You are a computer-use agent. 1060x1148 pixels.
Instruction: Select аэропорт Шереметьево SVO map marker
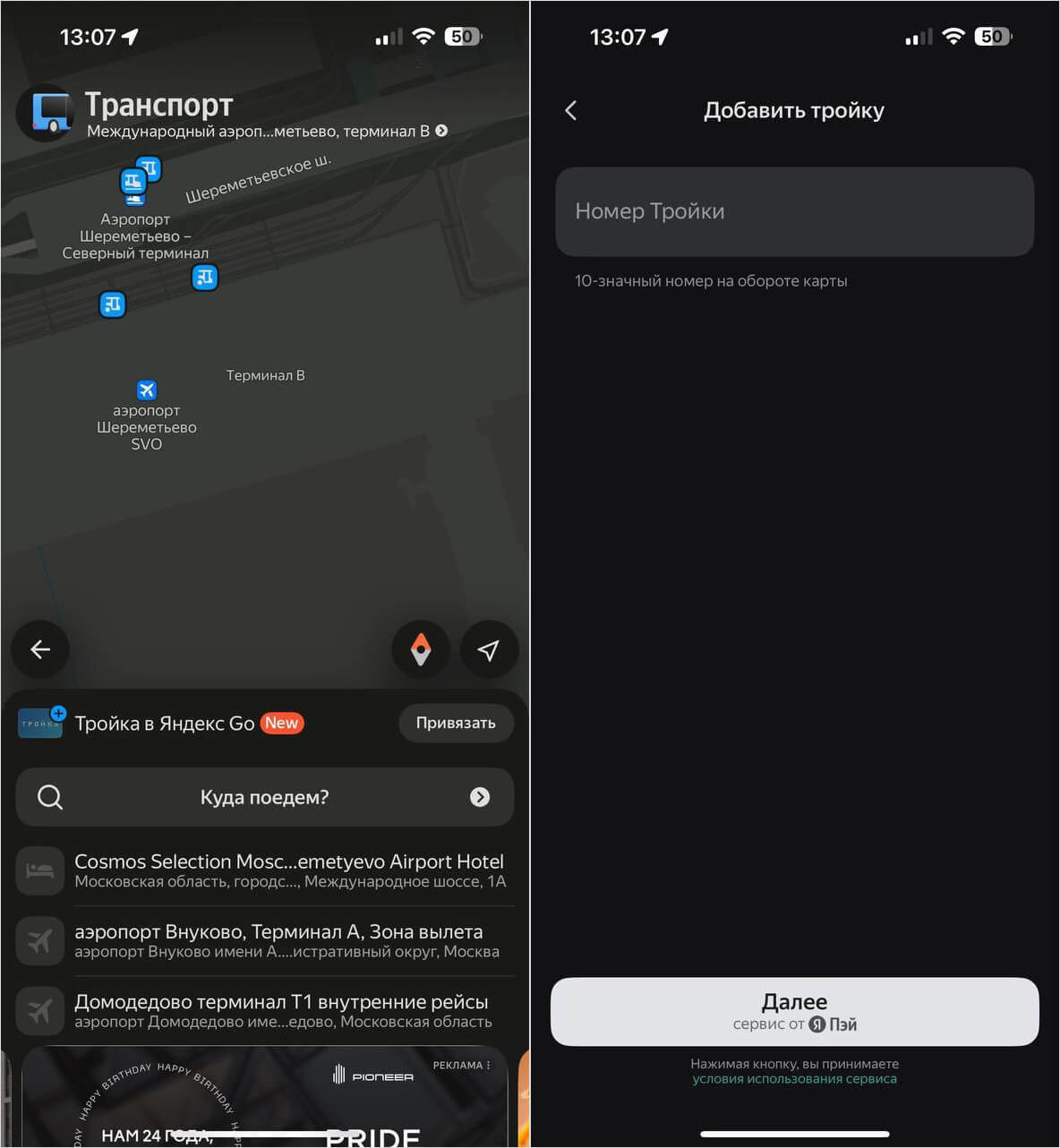(x=147, y=390)
